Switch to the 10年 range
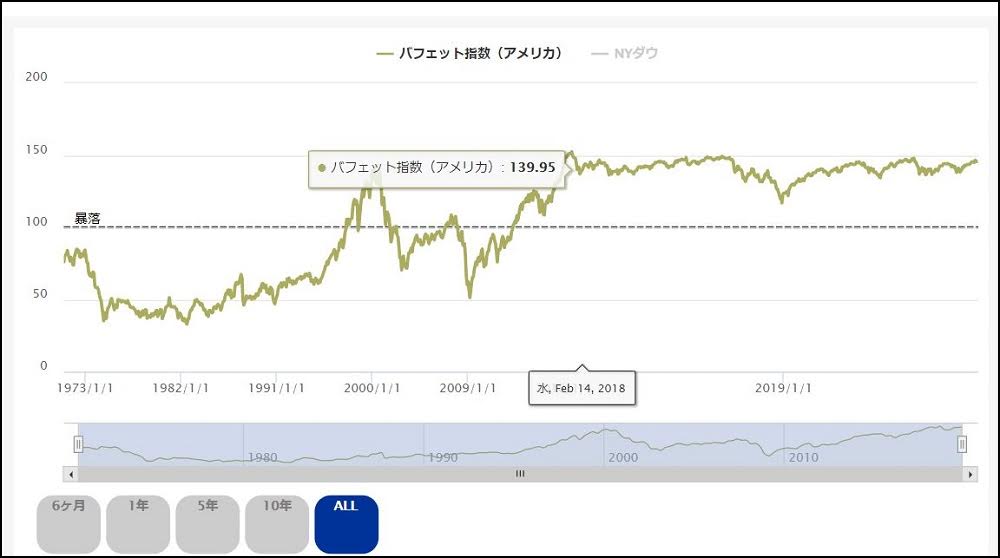1000x558 pixels. [x=277, y=523]
